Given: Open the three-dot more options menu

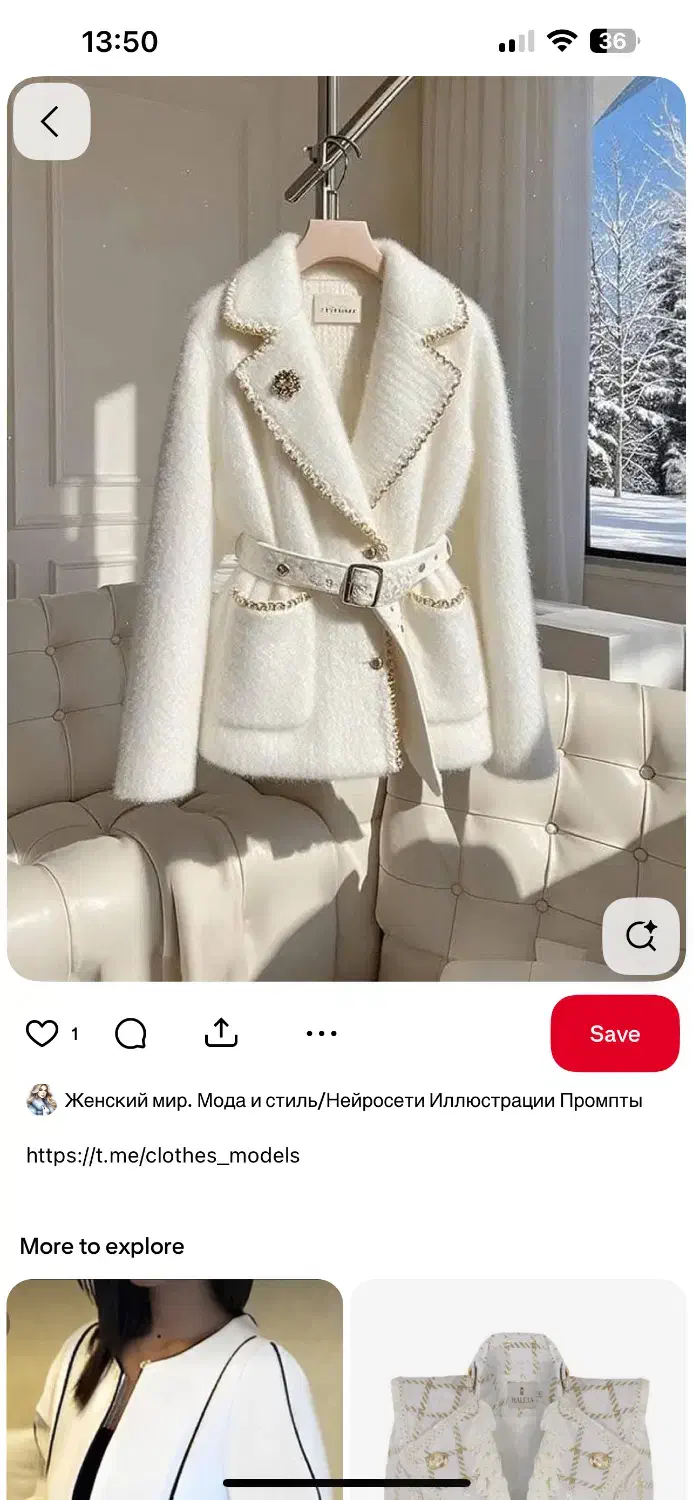Looking at the screenshot, I should (321, 1034).
